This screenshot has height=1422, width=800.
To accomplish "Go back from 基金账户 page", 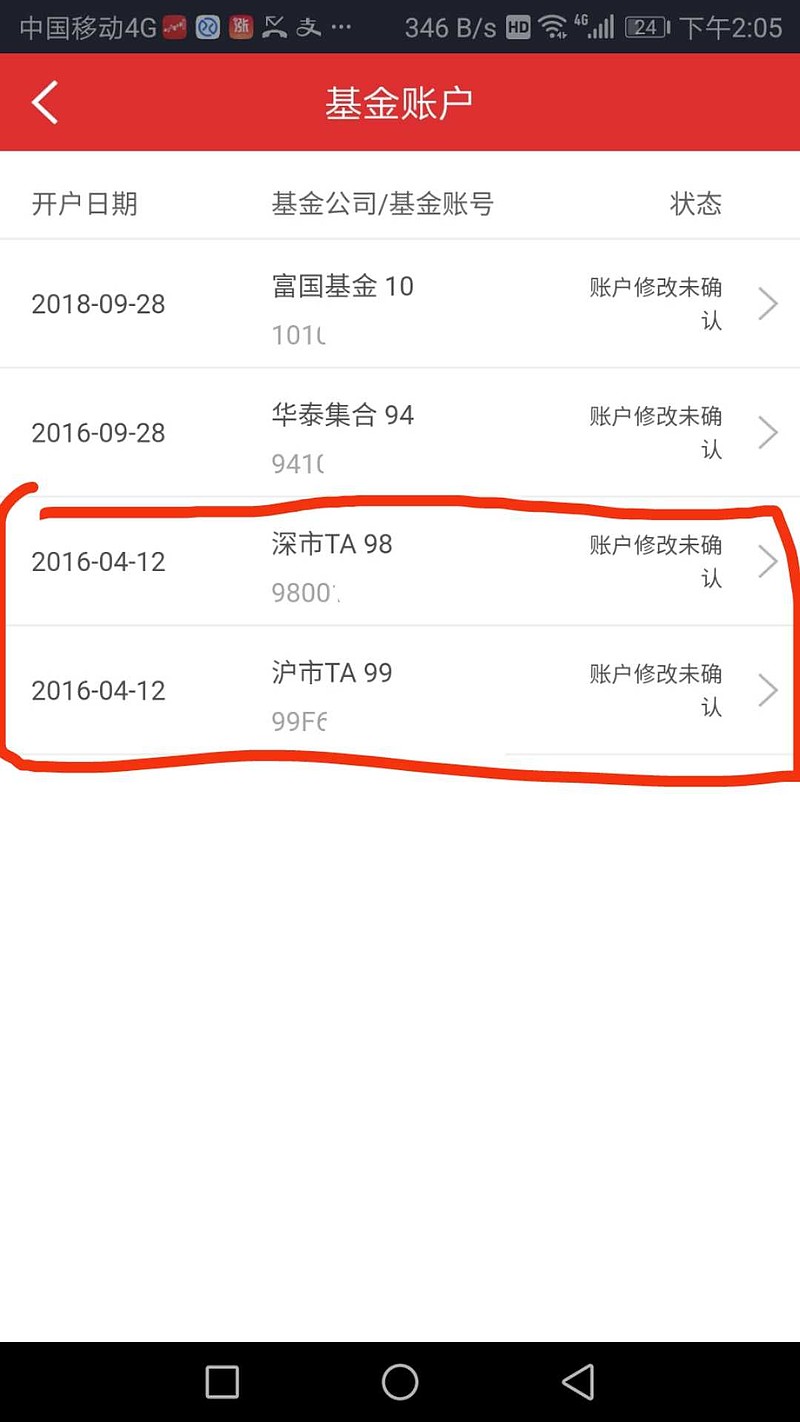I will pos(45,103).
